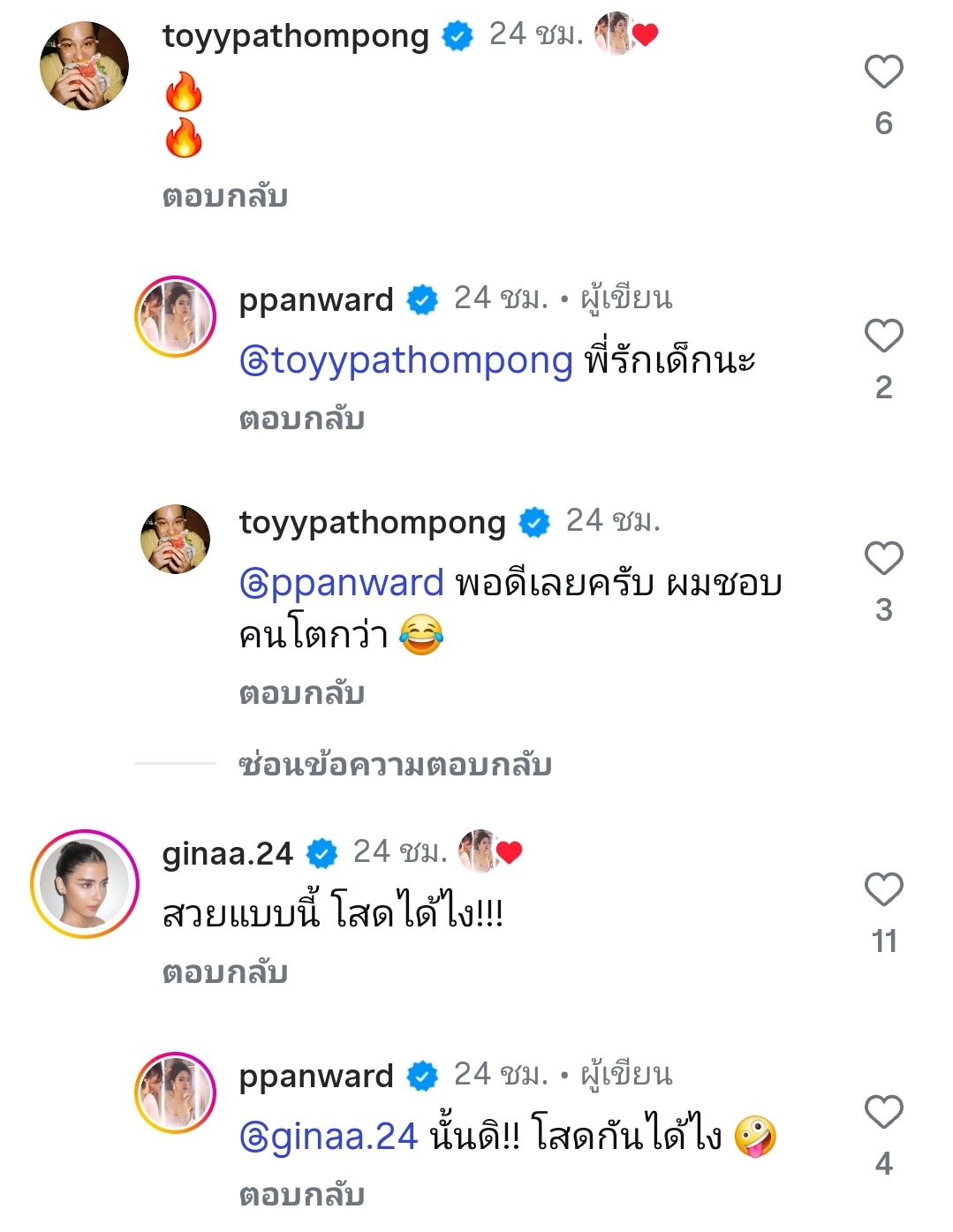The width and height of the screenshot is (953, 1232).
Task: Hide replies via "ซ่อนข้อความตอบกลับ"
Action: click(x=395, y=765)
